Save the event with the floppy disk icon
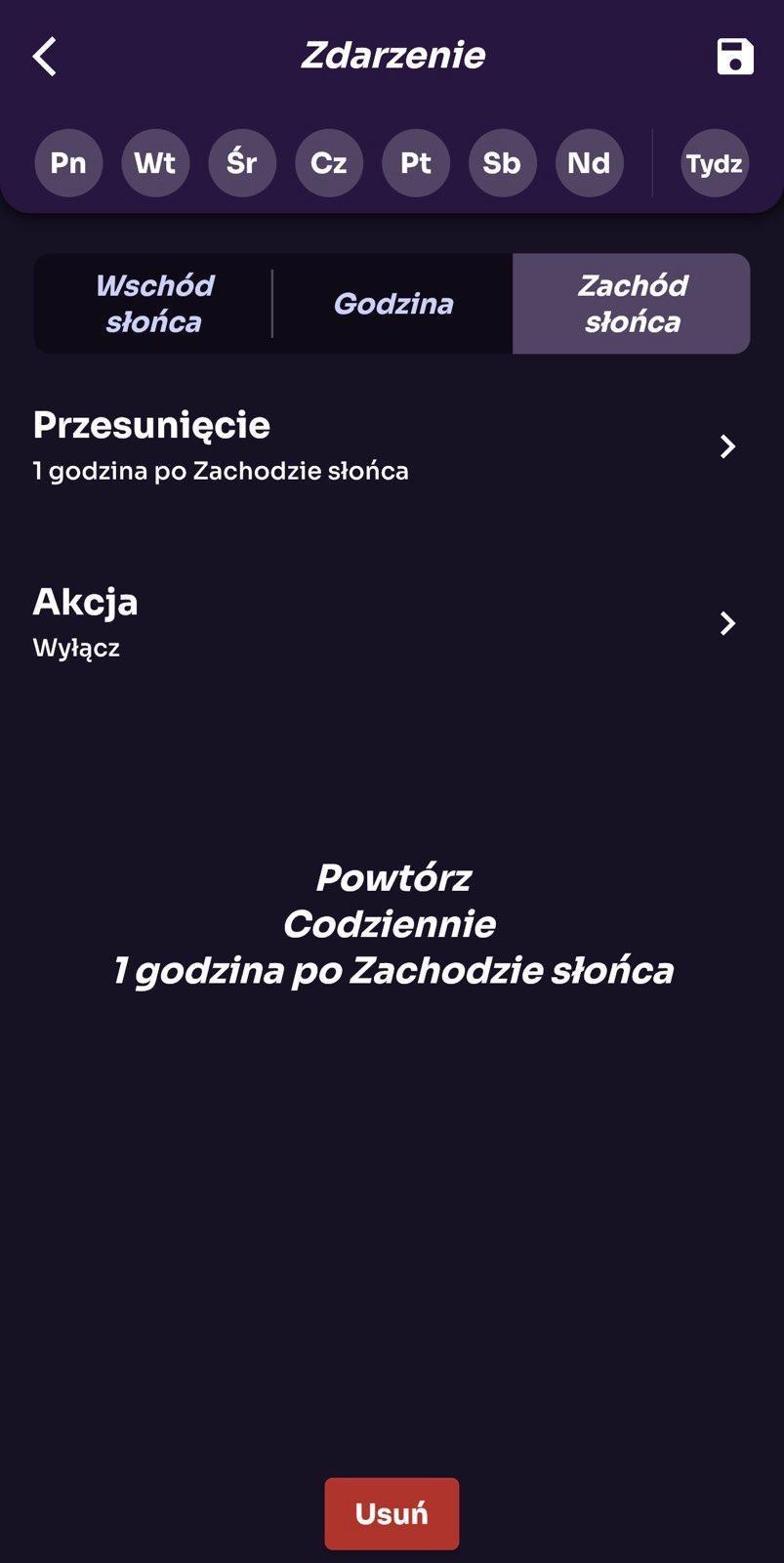Image resolution: width=784 pixels, height=1563 pixels. coord(734,57)
